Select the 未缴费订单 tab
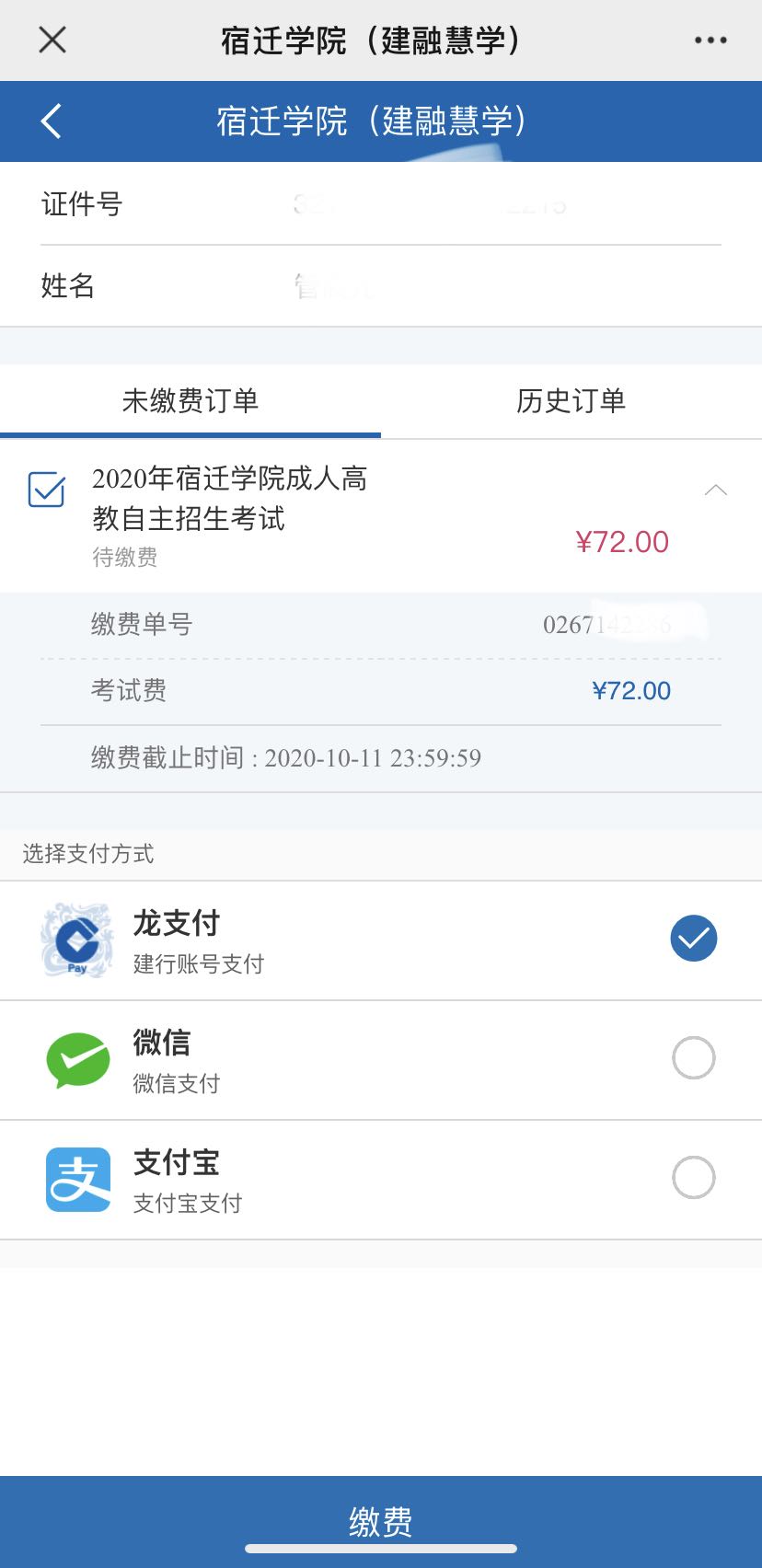The height and width of the screenshot is (1568, 762). [x=190, y=401]
